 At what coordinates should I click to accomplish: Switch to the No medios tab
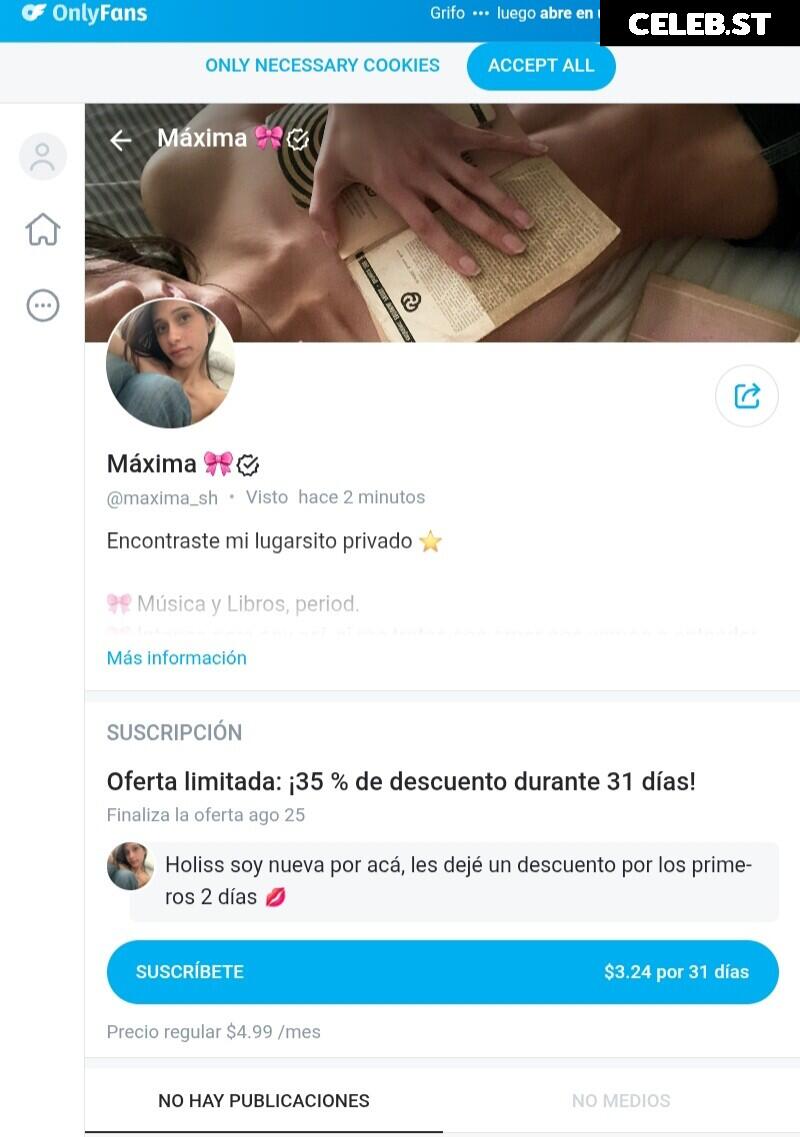click(x=621, y=1101)
